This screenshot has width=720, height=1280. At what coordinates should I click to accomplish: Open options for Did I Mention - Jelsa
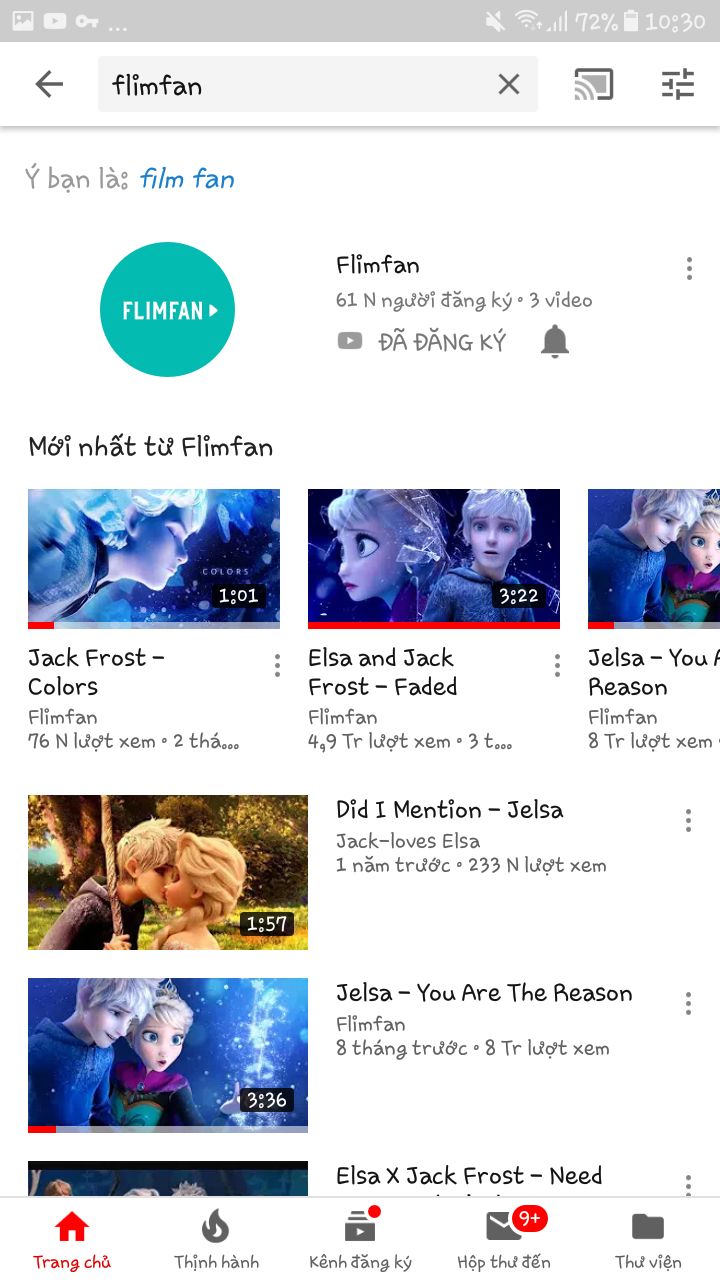(689, 821)
